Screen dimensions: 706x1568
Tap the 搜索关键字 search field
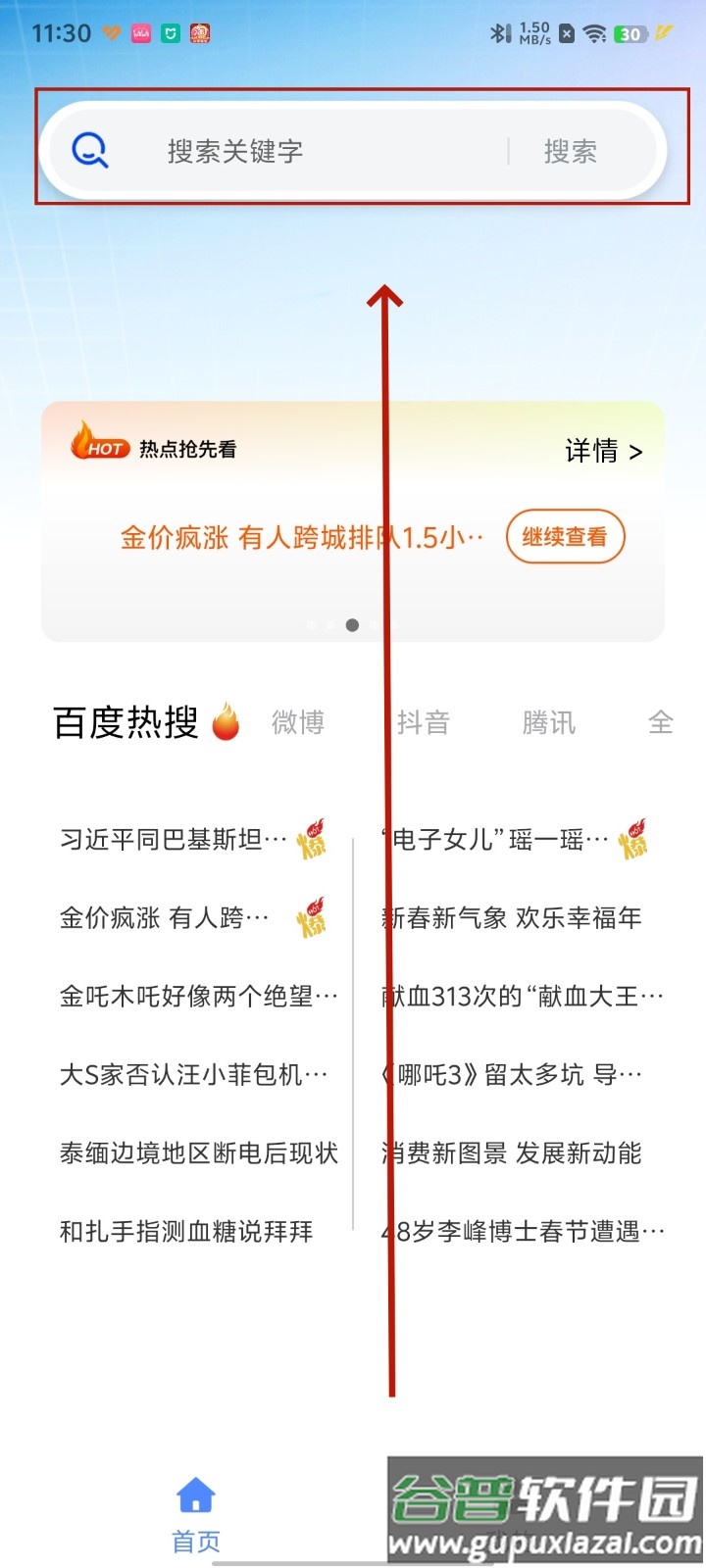coord(294,152)
